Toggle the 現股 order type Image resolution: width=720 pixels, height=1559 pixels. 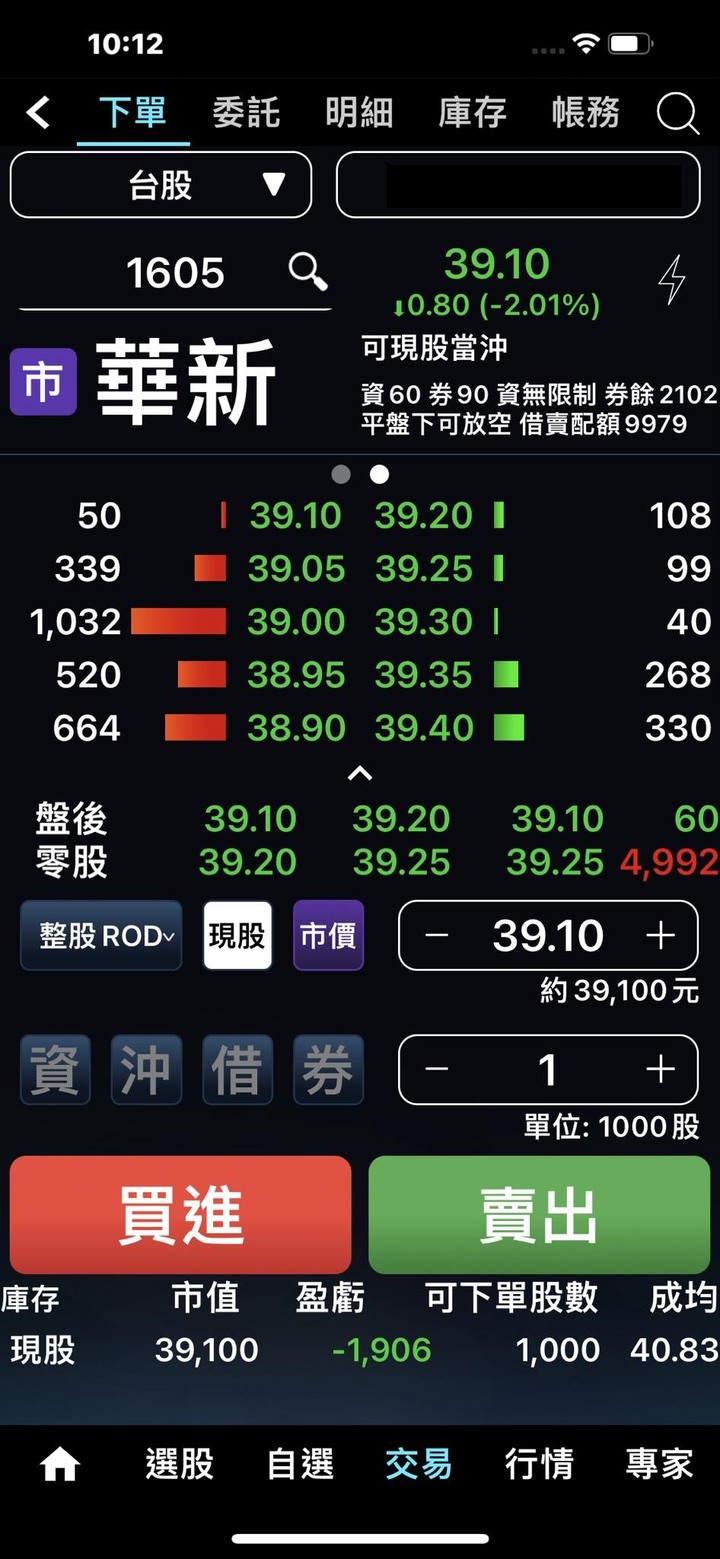pos(237,935)
